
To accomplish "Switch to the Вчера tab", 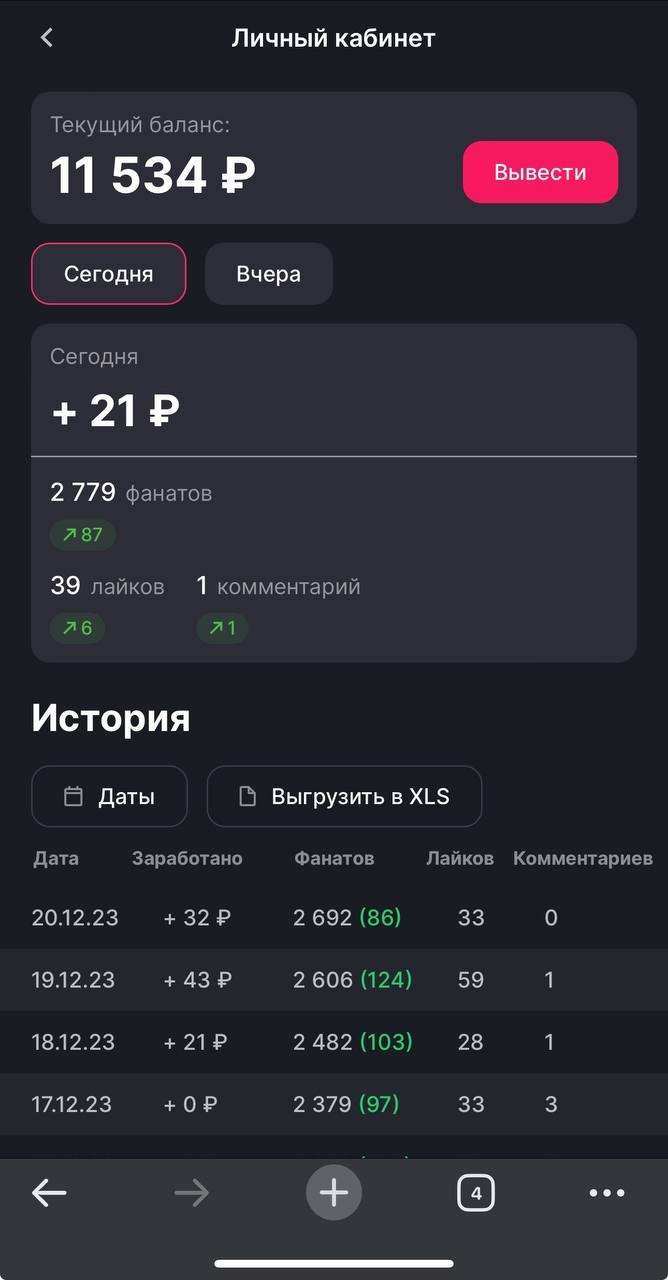I will pos(268,274).
